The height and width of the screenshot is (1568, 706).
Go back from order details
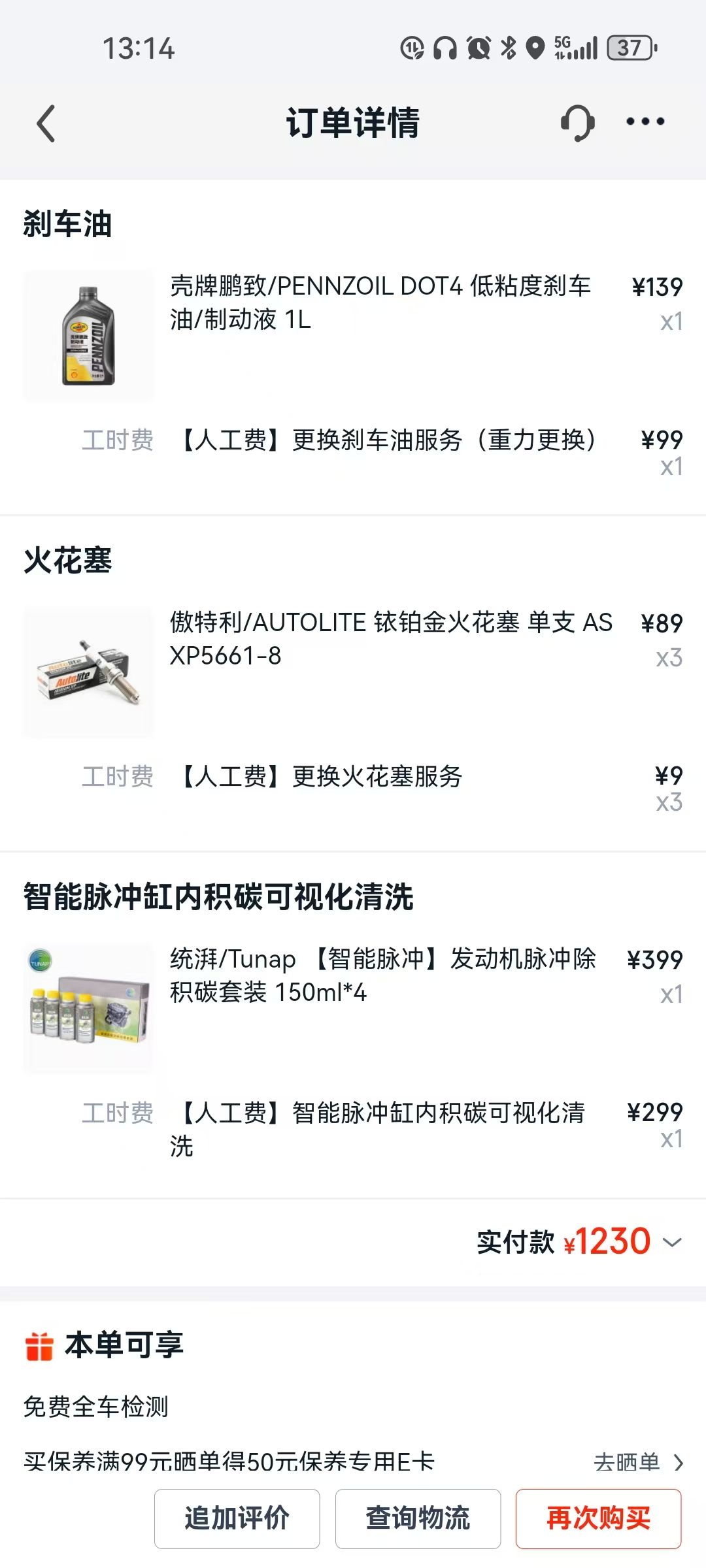click(46, 123)
